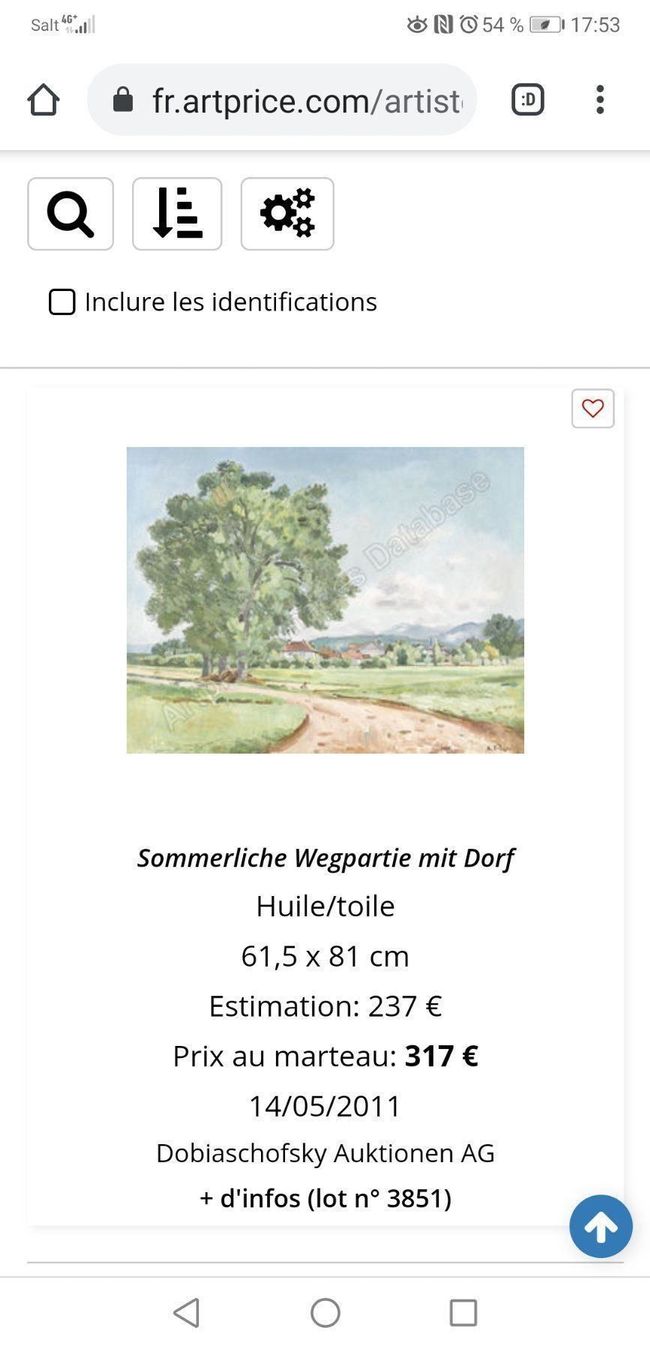Open the Sommerliche Wegpartie mit Dorf painting image

pyautogui.click(x=325, y=600)
